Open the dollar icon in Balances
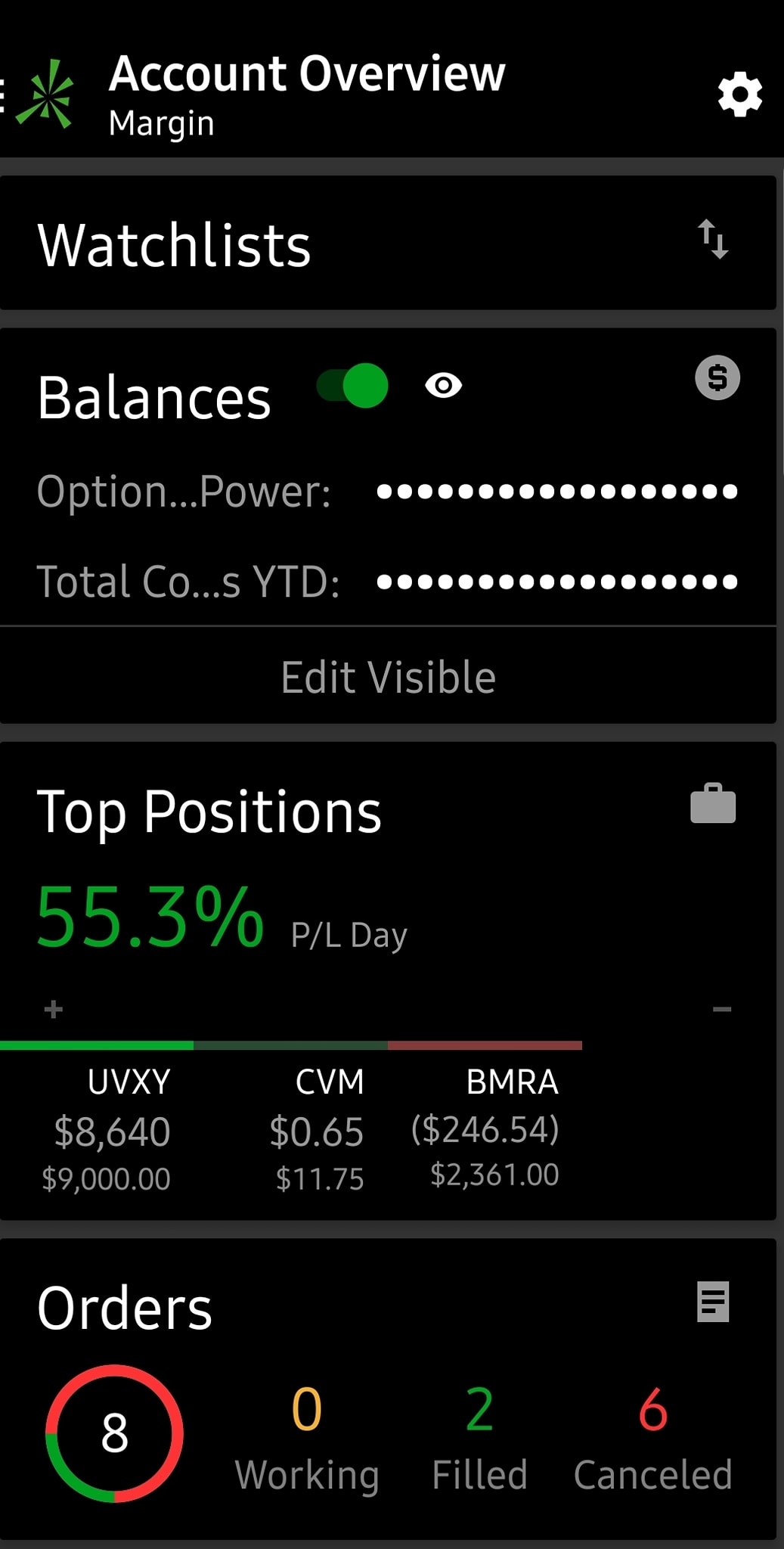784x1549 pixels. click(x=717, y=377)
